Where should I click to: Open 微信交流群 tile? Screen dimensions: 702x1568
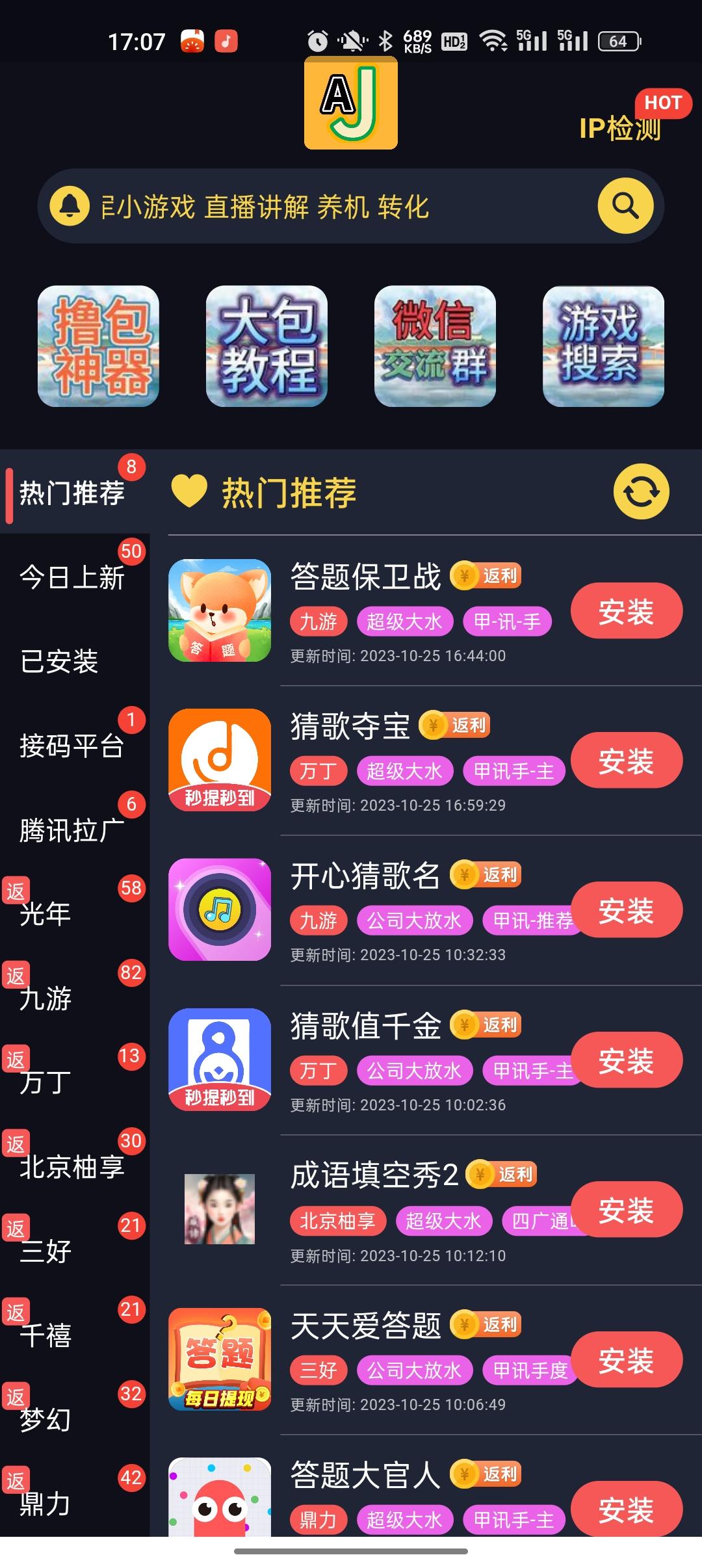(435, 346)
